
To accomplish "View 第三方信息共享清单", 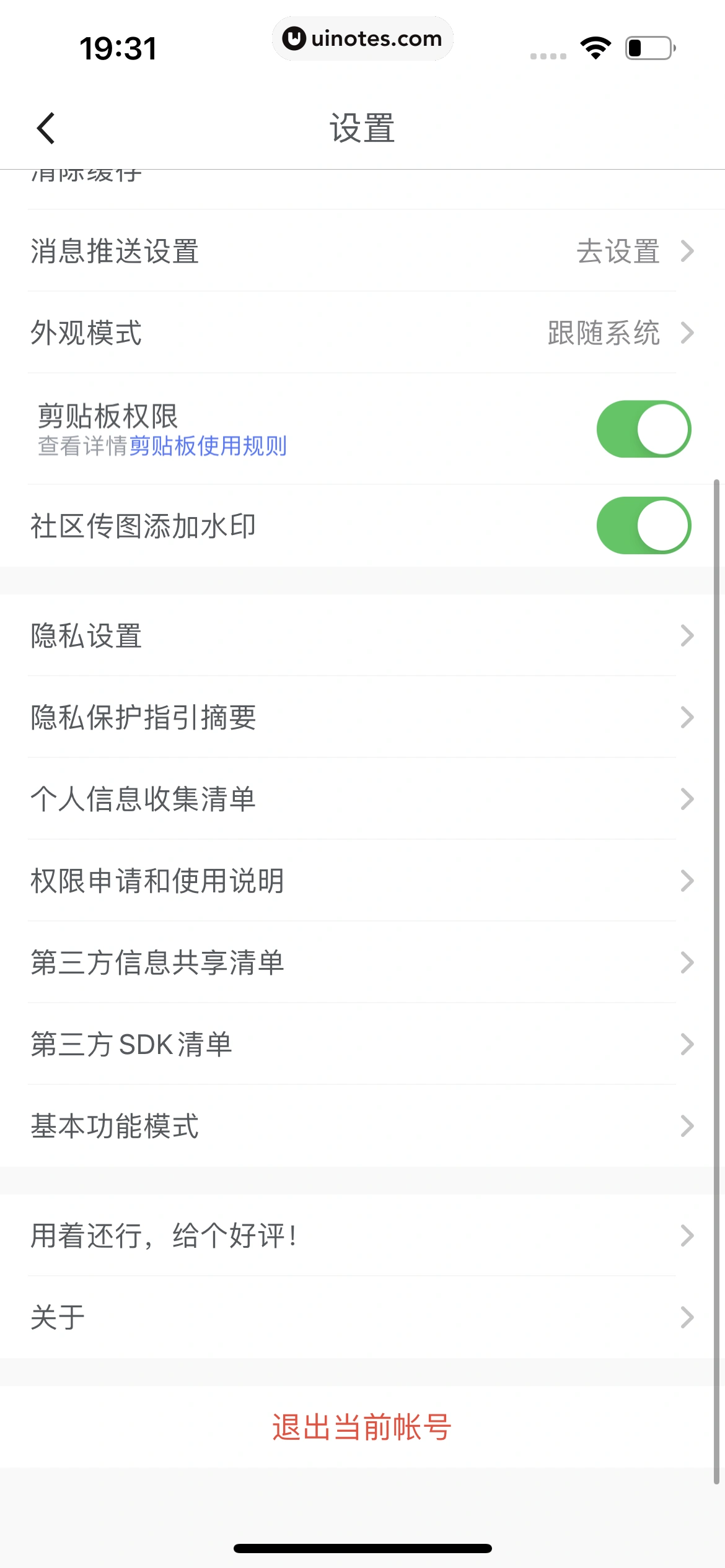I will click(362, 963).
